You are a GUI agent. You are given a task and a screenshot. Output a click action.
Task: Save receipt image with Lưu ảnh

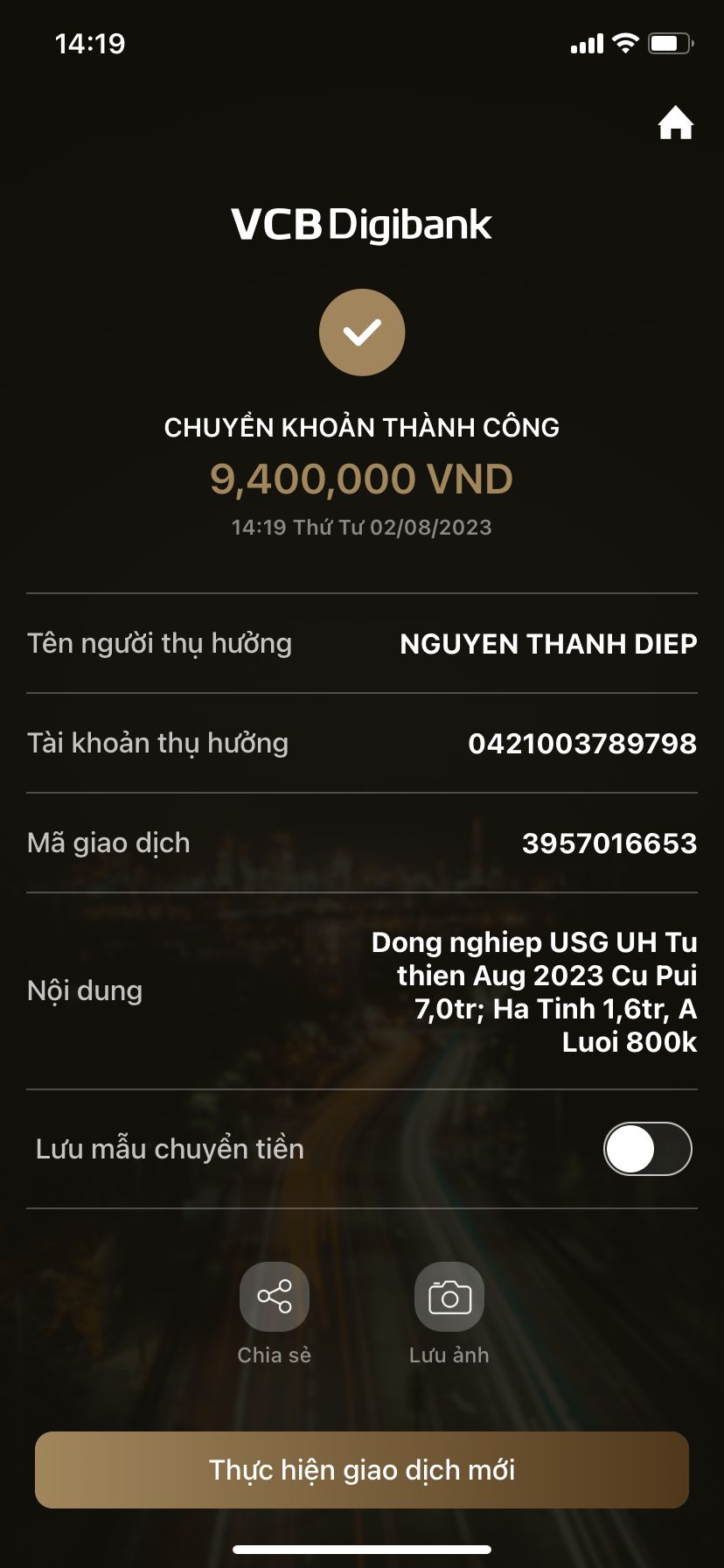pyautogui.click(x=449, y=1297)
